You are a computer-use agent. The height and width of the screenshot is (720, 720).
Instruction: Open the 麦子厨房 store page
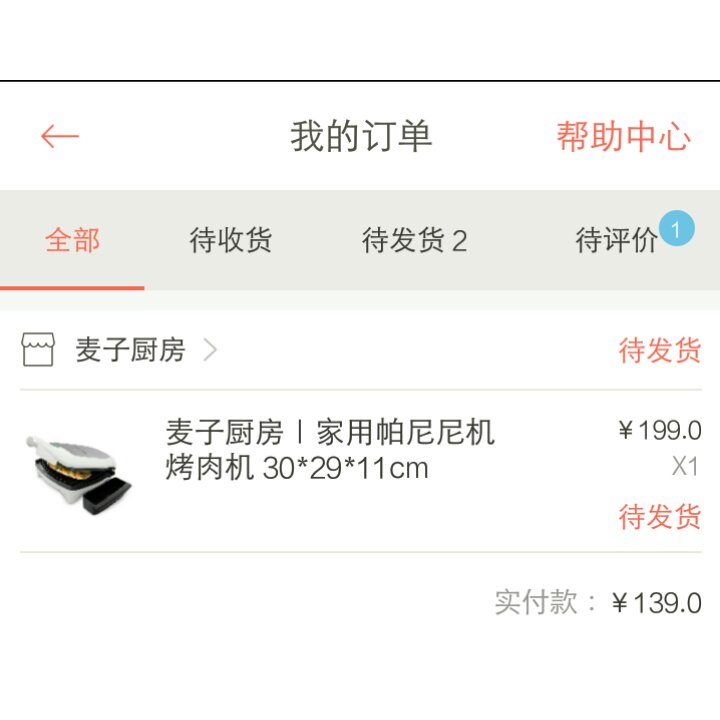pyautogui.click(x=130, y=351)
